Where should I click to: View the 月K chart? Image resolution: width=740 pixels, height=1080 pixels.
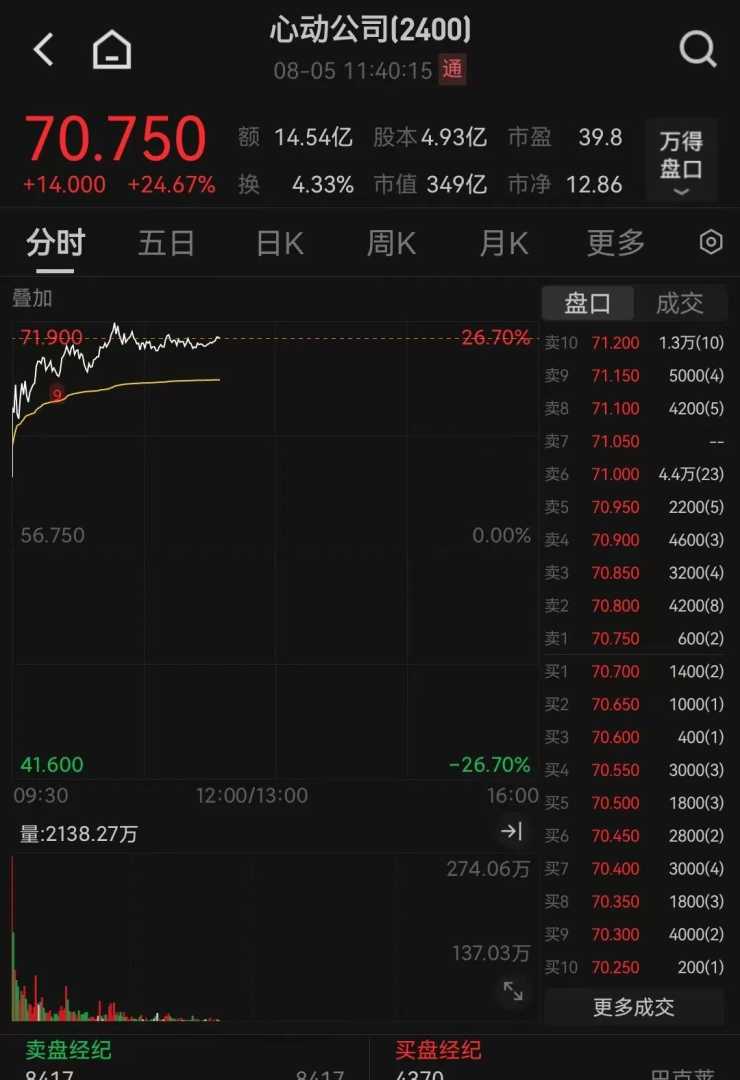click(504, 243)
